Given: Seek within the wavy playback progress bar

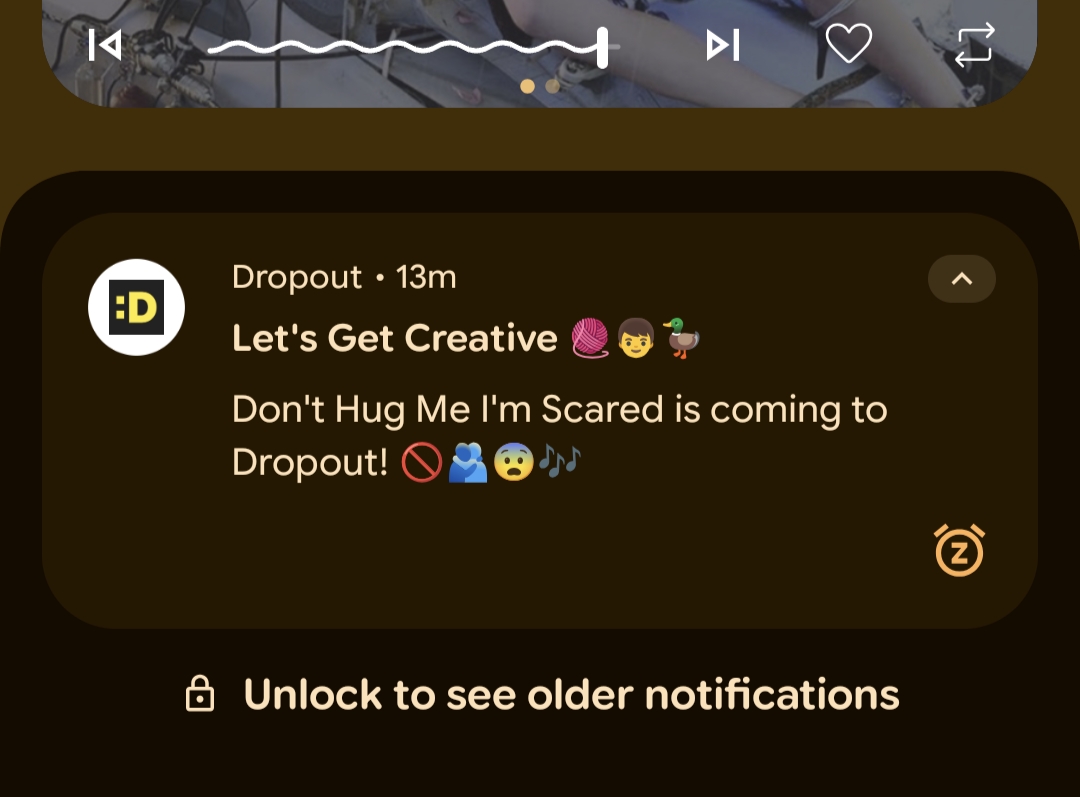Looking at the screenshot, I should pos(405,47).
